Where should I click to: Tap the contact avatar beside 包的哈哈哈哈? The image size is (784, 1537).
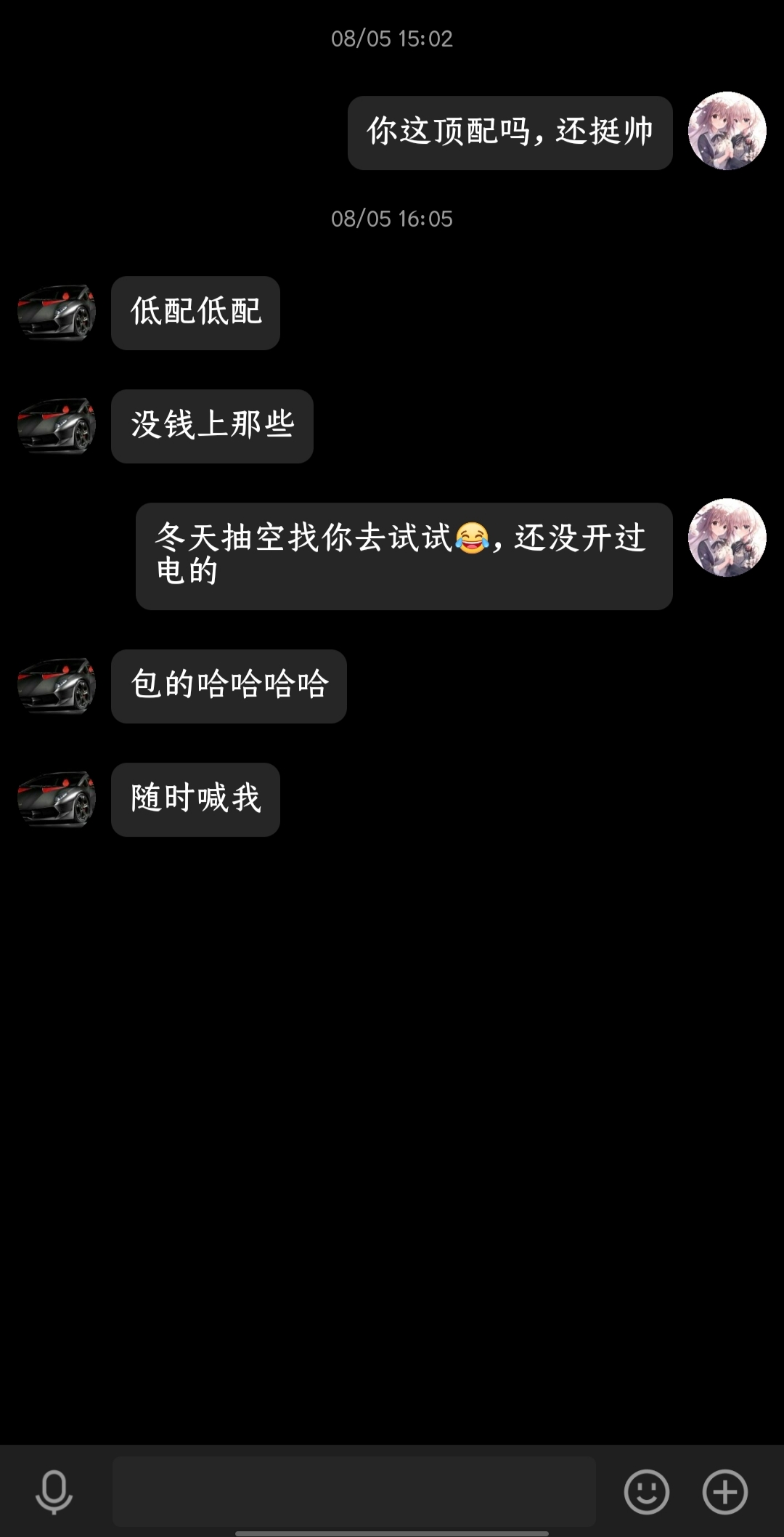pos(54,686)
